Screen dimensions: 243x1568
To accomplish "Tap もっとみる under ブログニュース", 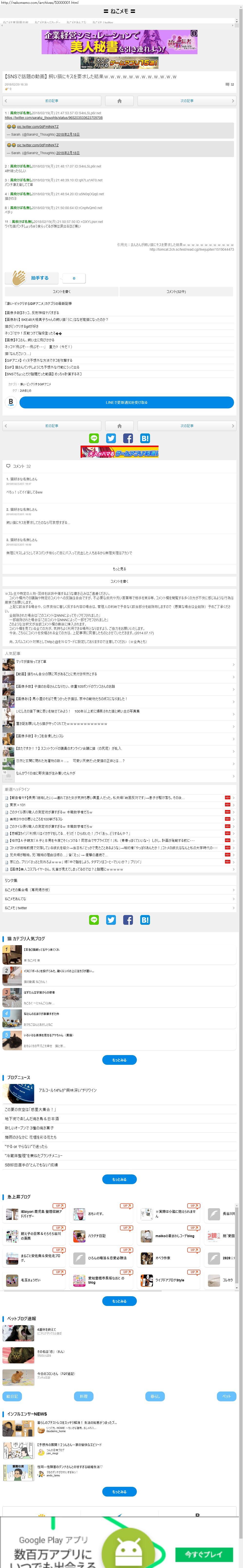I will 119,1179.
